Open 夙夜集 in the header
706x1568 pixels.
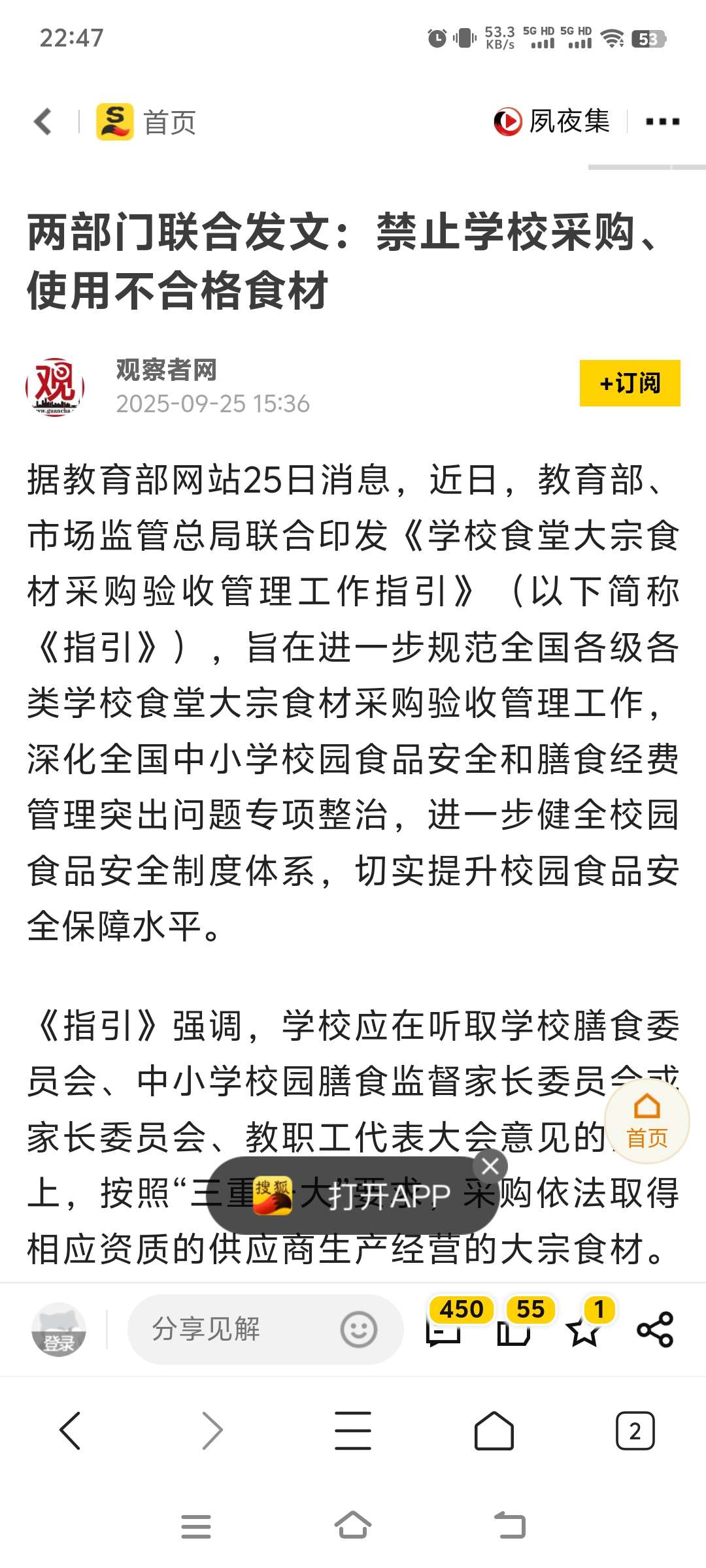(552, 122)
